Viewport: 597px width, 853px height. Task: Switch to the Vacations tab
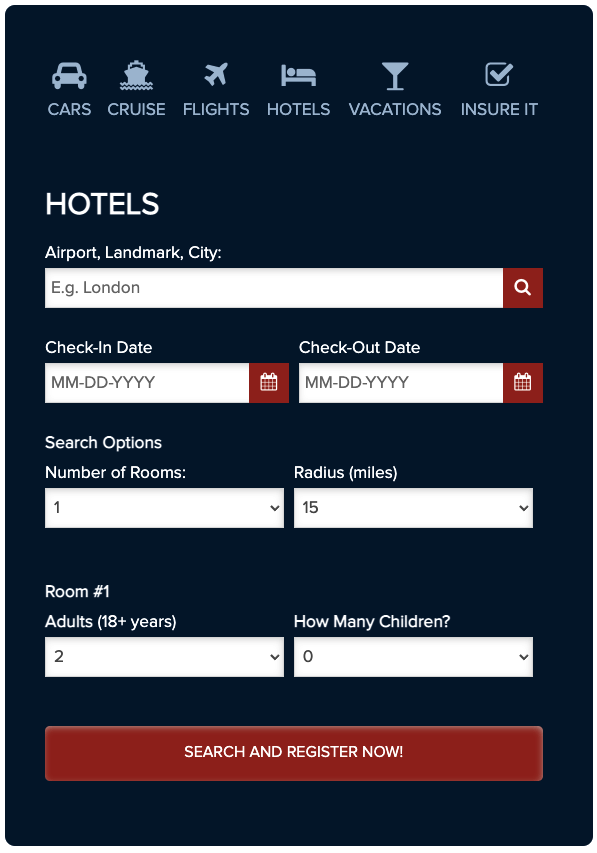[x=395, y=89]
